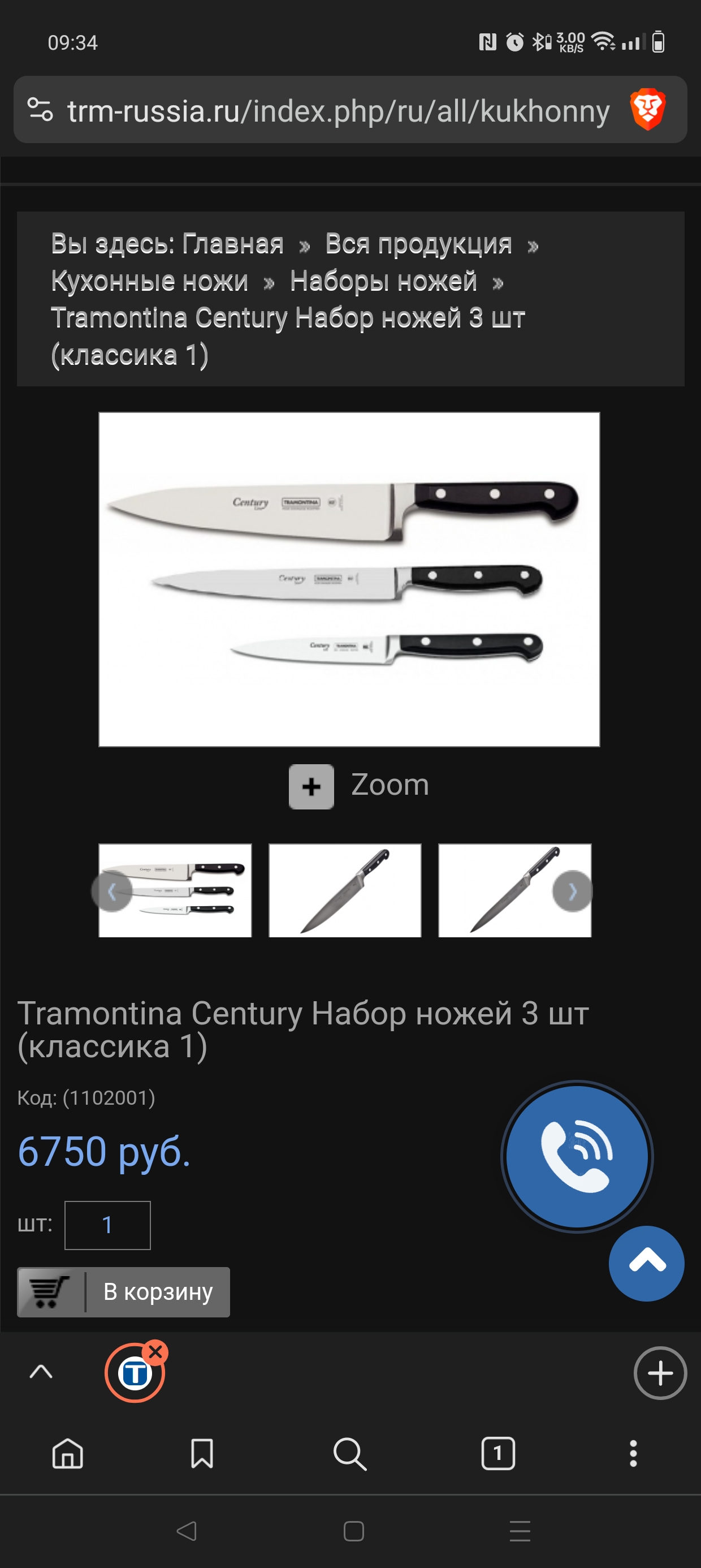Tap the quantity field шт
701x1568 pixels.
pyautogui.click(x=107, y=1225)
